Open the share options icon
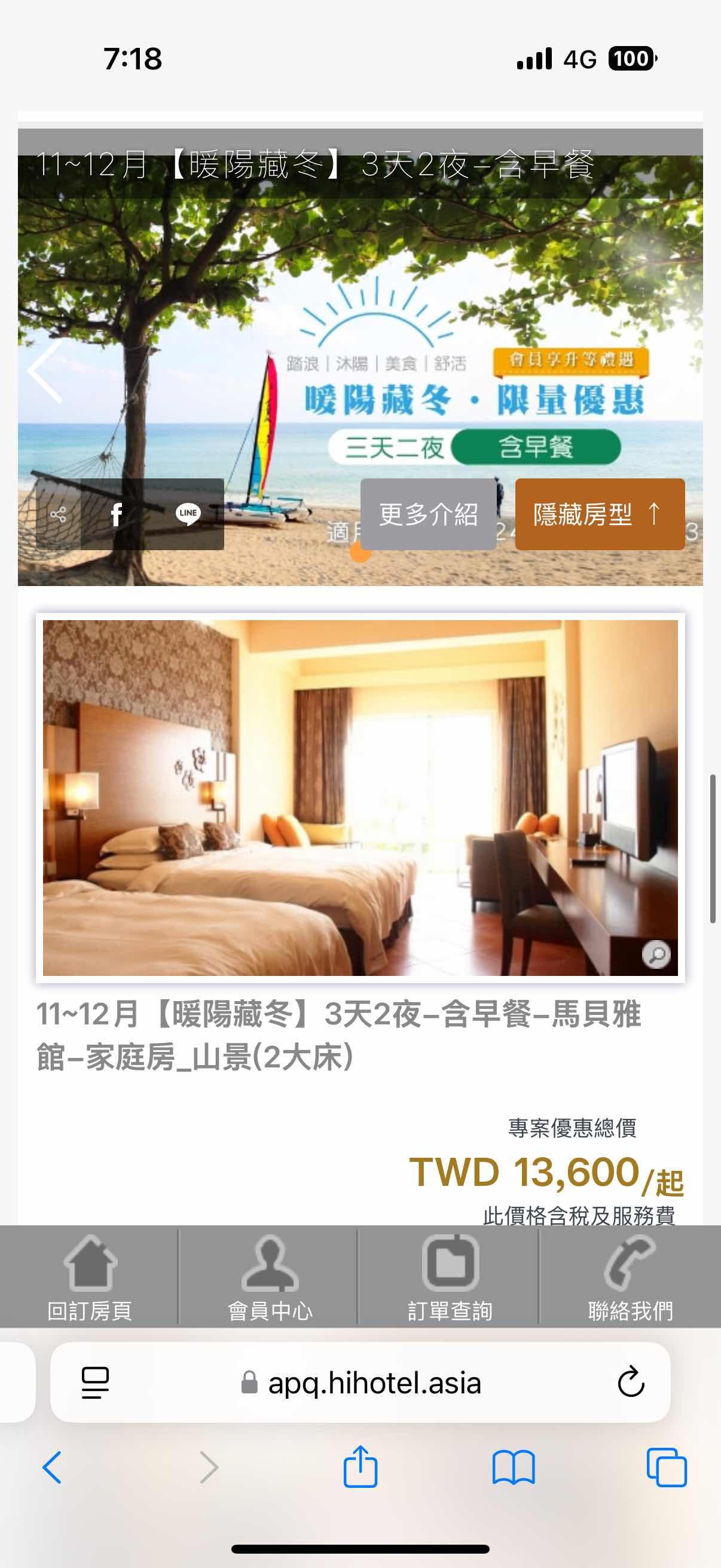This screenshot has width=721, height=1568. [58, 514]
